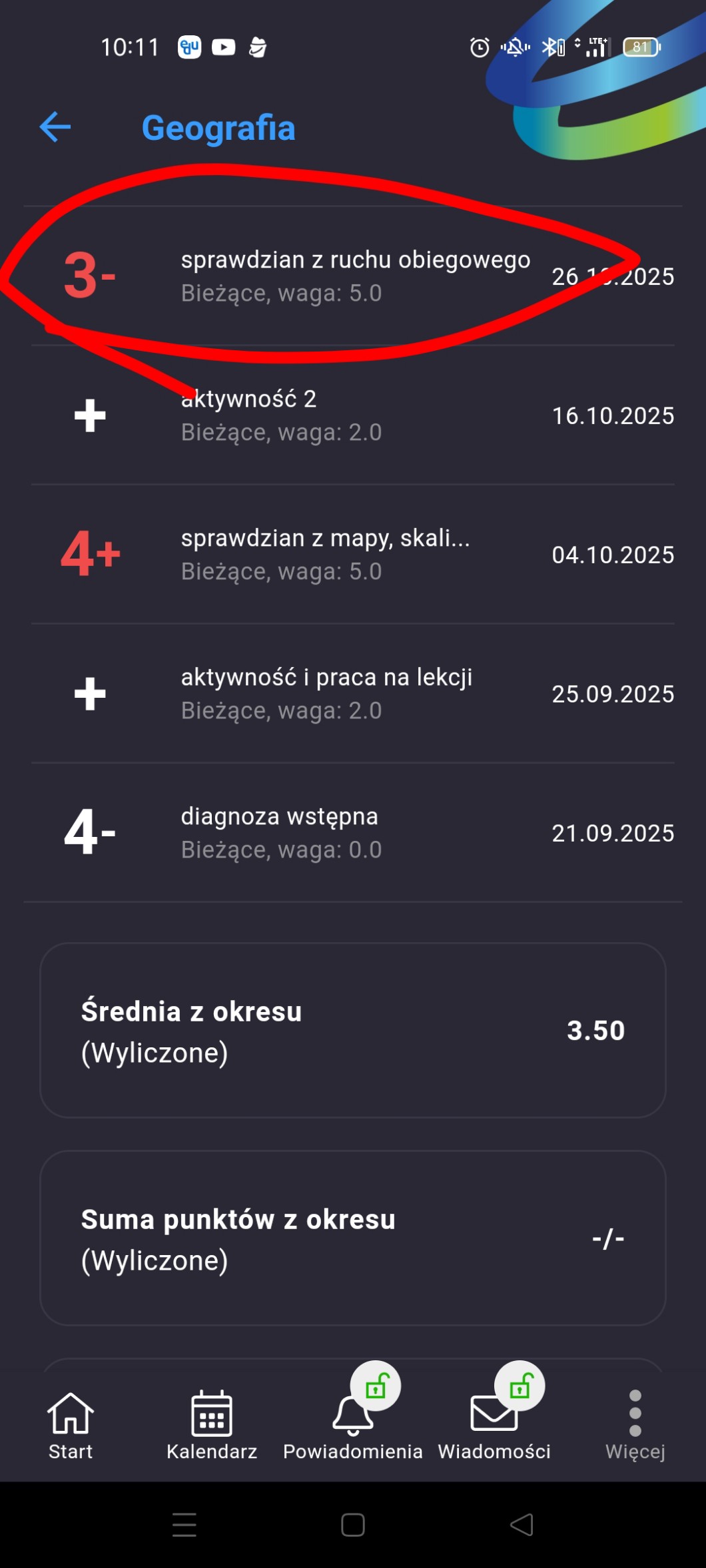Image resolution: width=706 pixels, height=1568 pixels.
Task: View the sprawdzian z mapy, skali grade
Action: (x=353, y=555)
